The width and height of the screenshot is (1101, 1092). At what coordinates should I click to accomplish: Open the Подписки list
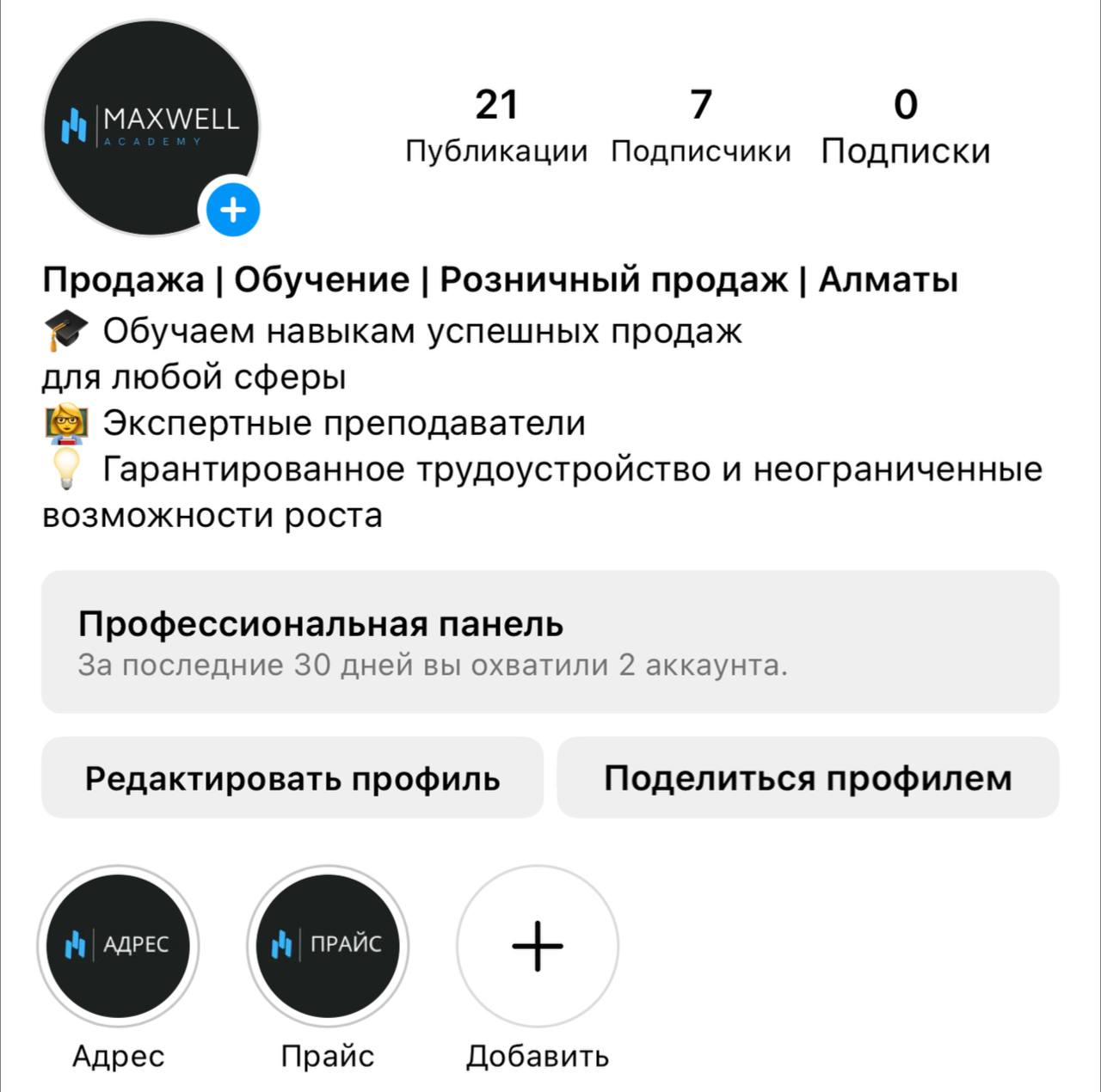coord(905,126)
